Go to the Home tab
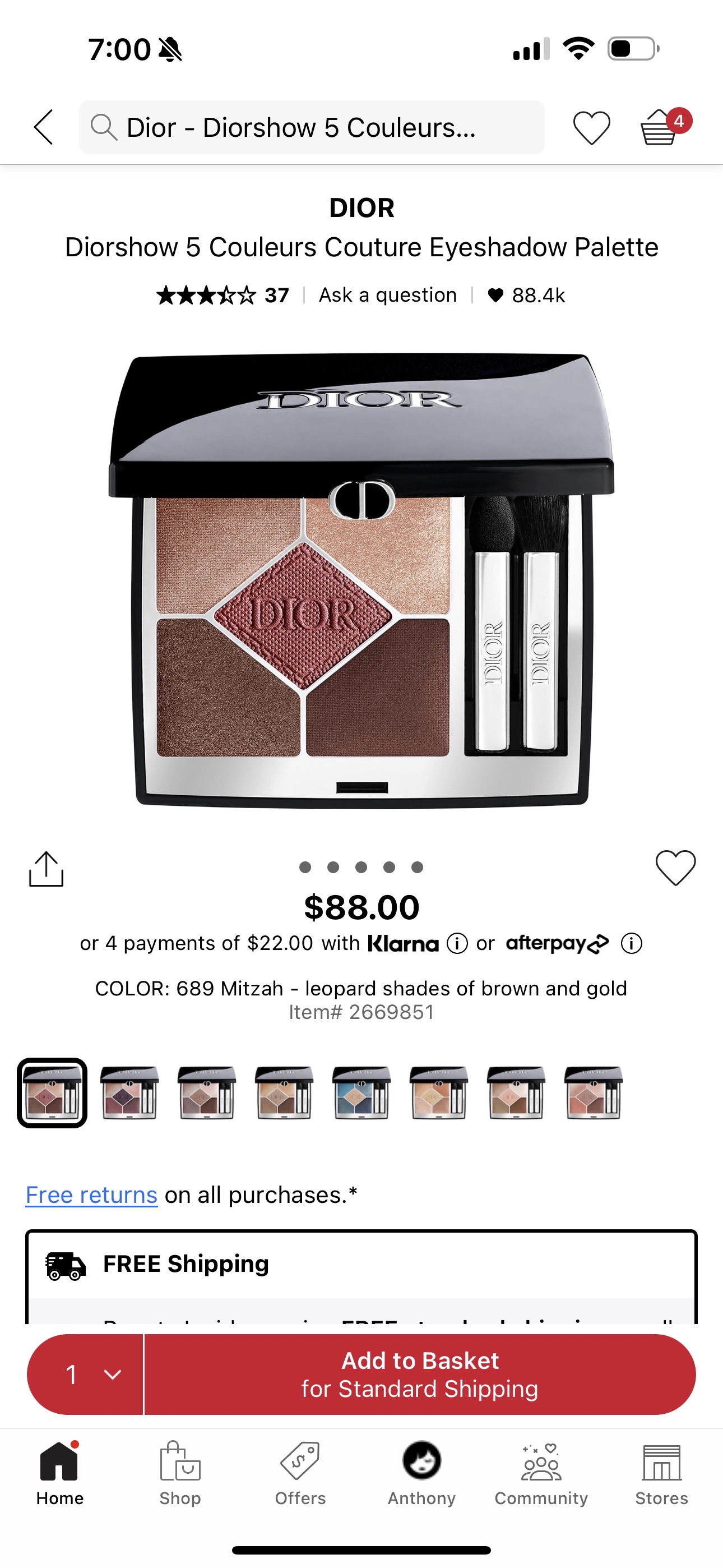 59,1473
